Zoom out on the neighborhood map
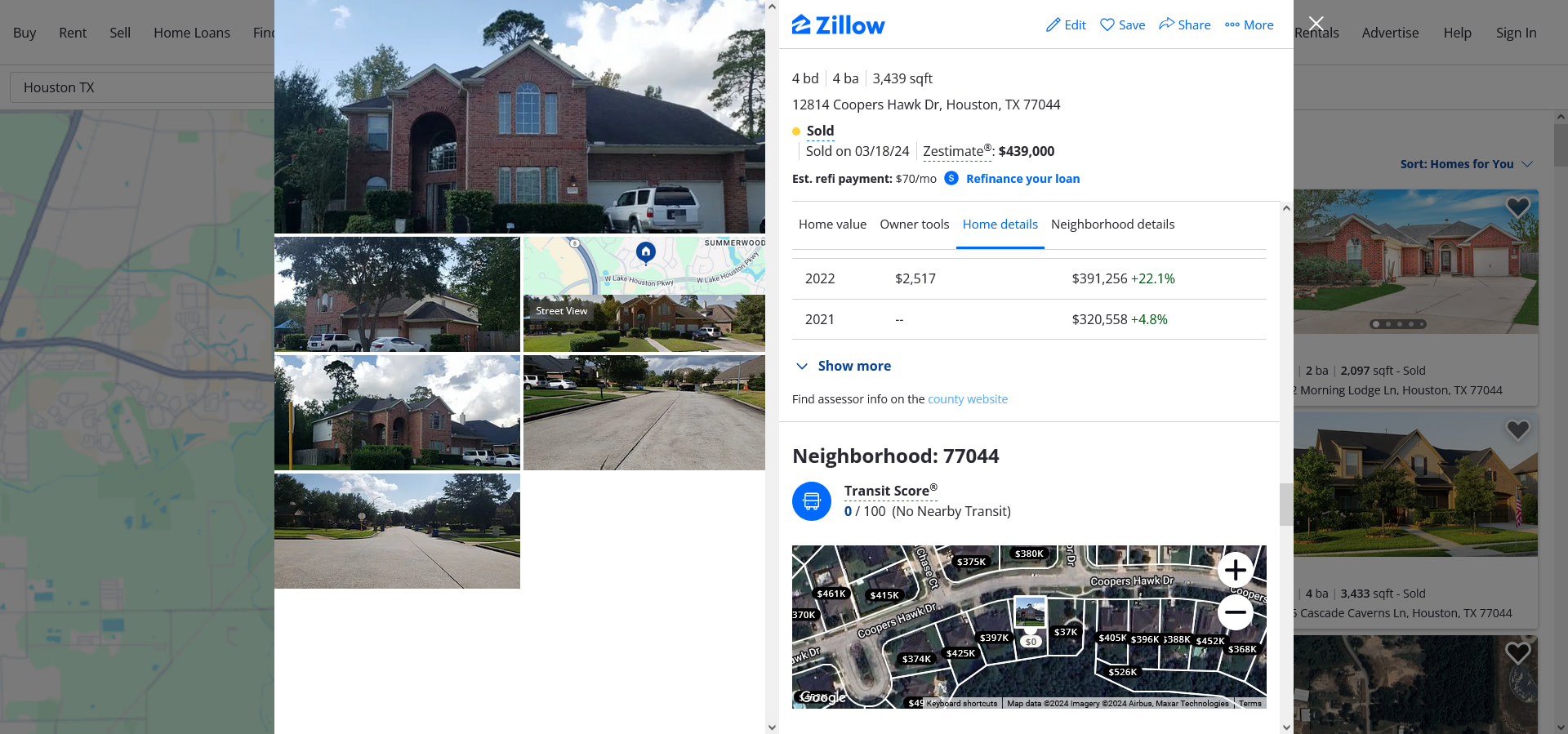Viewport: 1568px width, 734px height. 1235,612
